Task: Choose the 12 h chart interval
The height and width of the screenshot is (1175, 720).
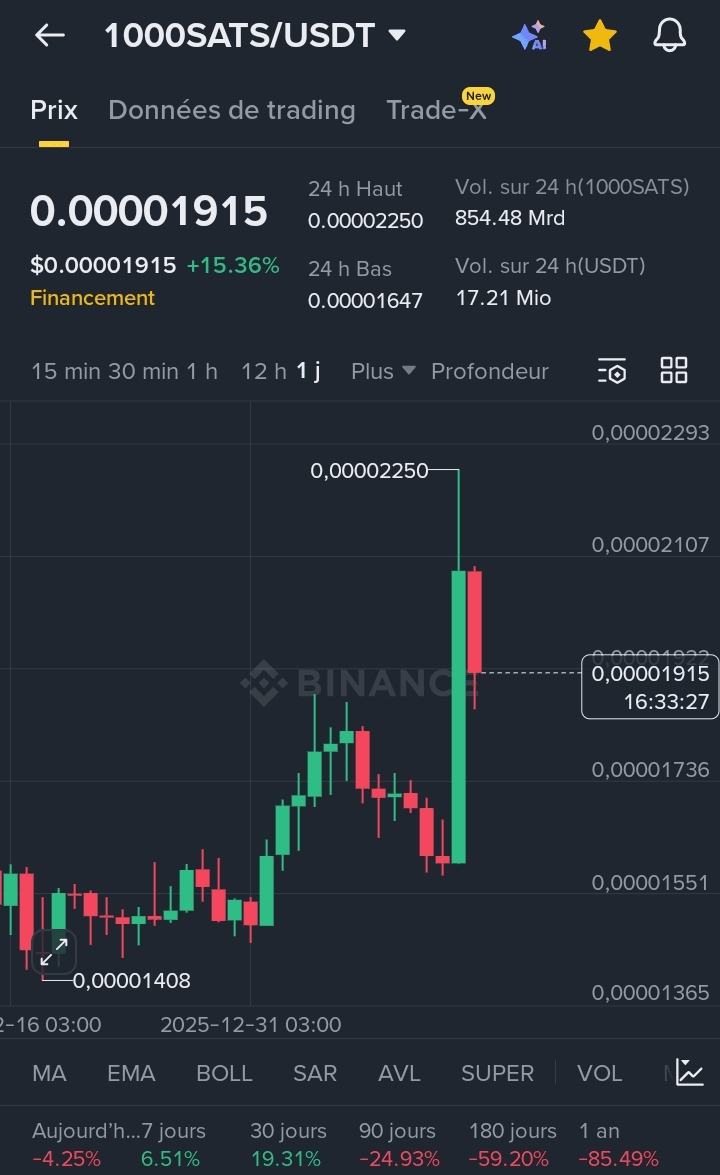Action: pyautogui.click(x=263, y=371)
